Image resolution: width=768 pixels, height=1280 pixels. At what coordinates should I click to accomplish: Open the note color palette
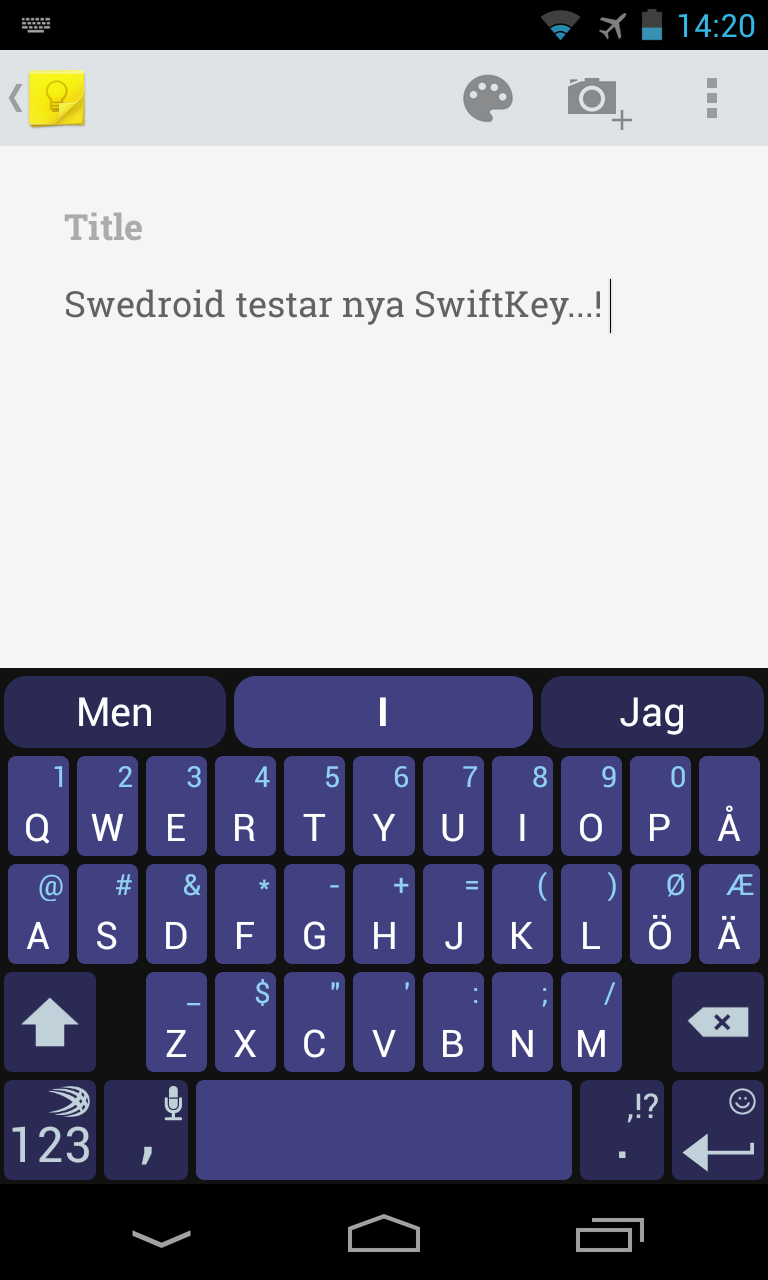point(488,98)
